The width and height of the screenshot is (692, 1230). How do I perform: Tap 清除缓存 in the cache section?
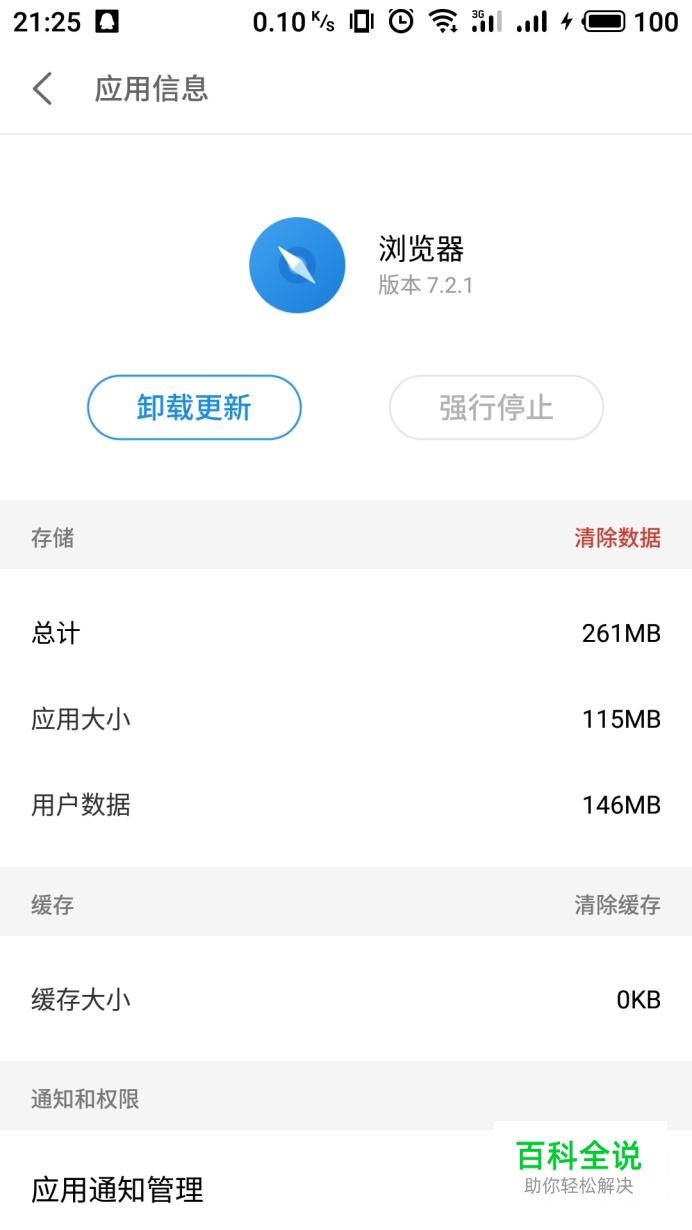[x=617, y=905]
